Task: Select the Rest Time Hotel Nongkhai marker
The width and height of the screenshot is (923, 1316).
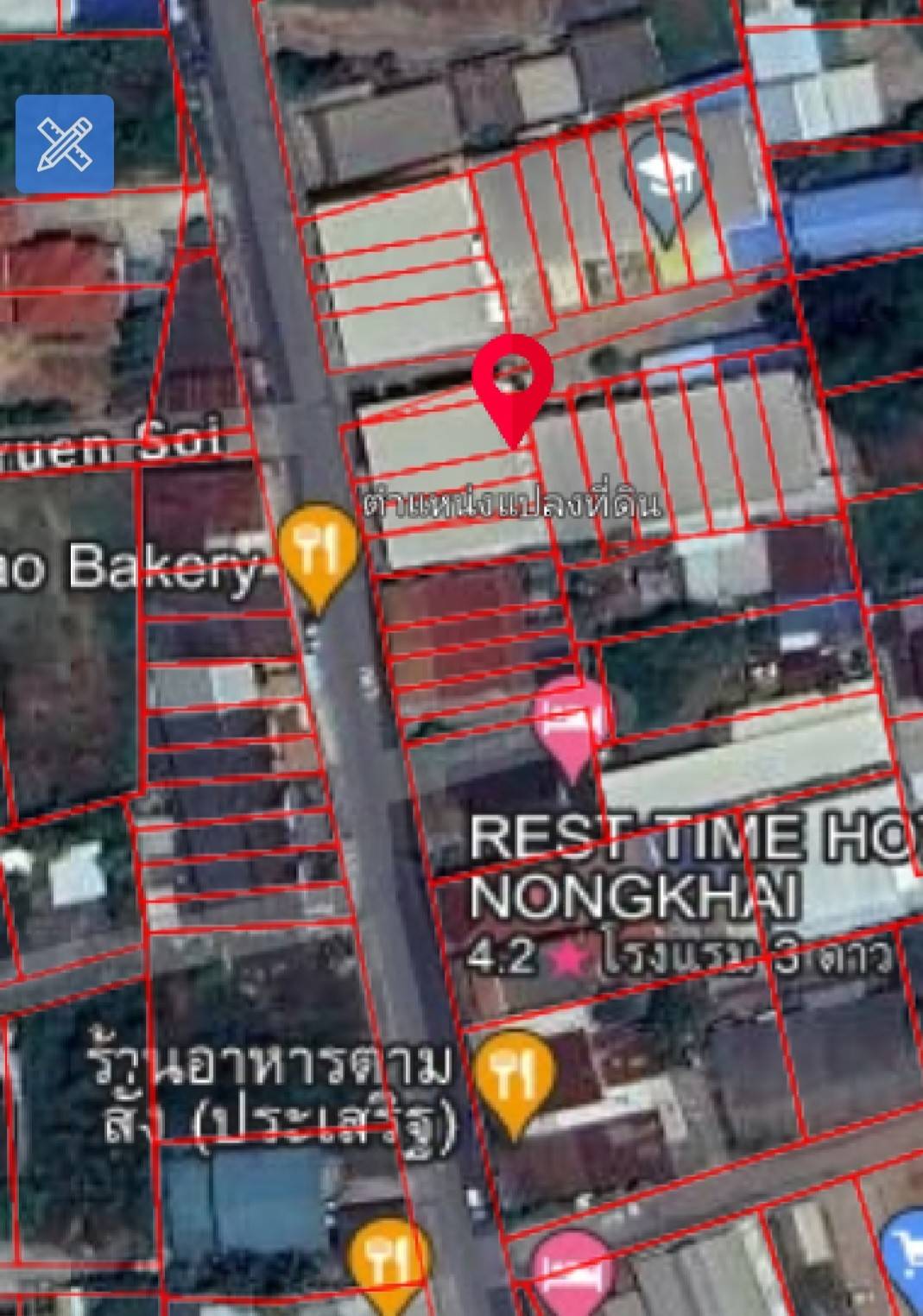Action: coord(570,721)
